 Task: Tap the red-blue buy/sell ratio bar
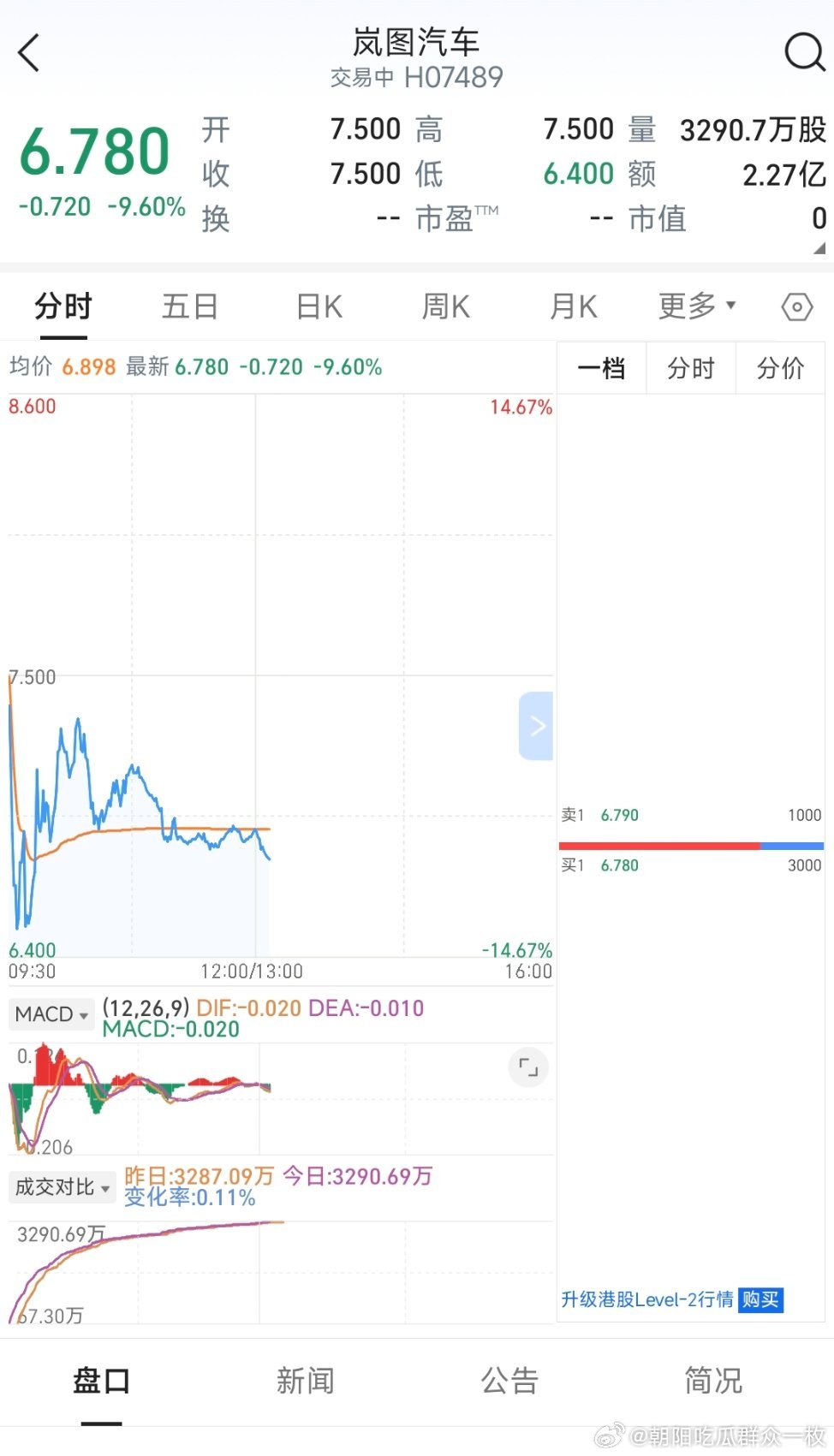pyautogui.click(x=690, y=845)
